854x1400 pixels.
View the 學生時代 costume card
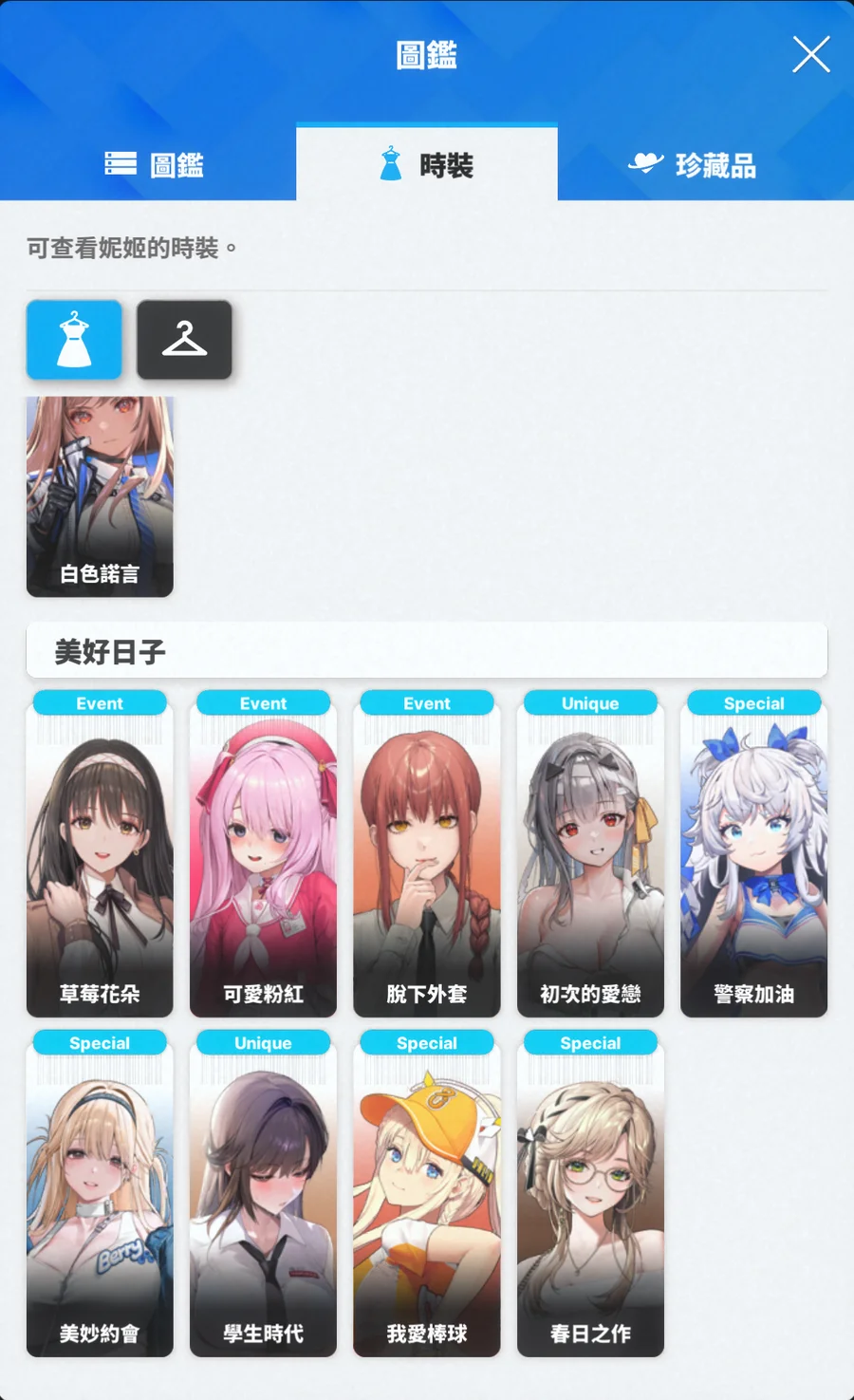[x=263, y=1193]
